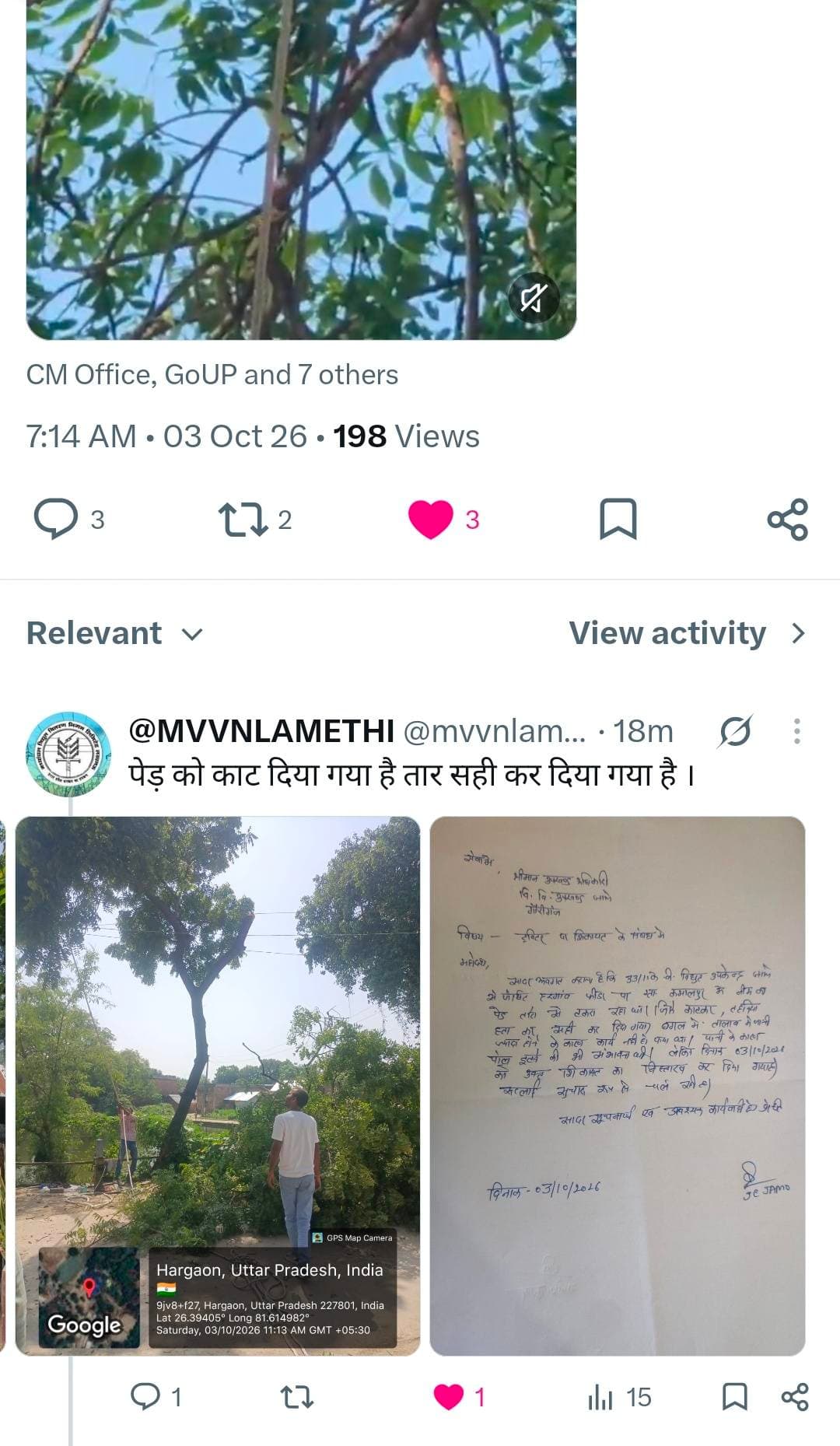This screenshot has height=1446, width=840.
Task: Reply to the main post
Action: 68,520
